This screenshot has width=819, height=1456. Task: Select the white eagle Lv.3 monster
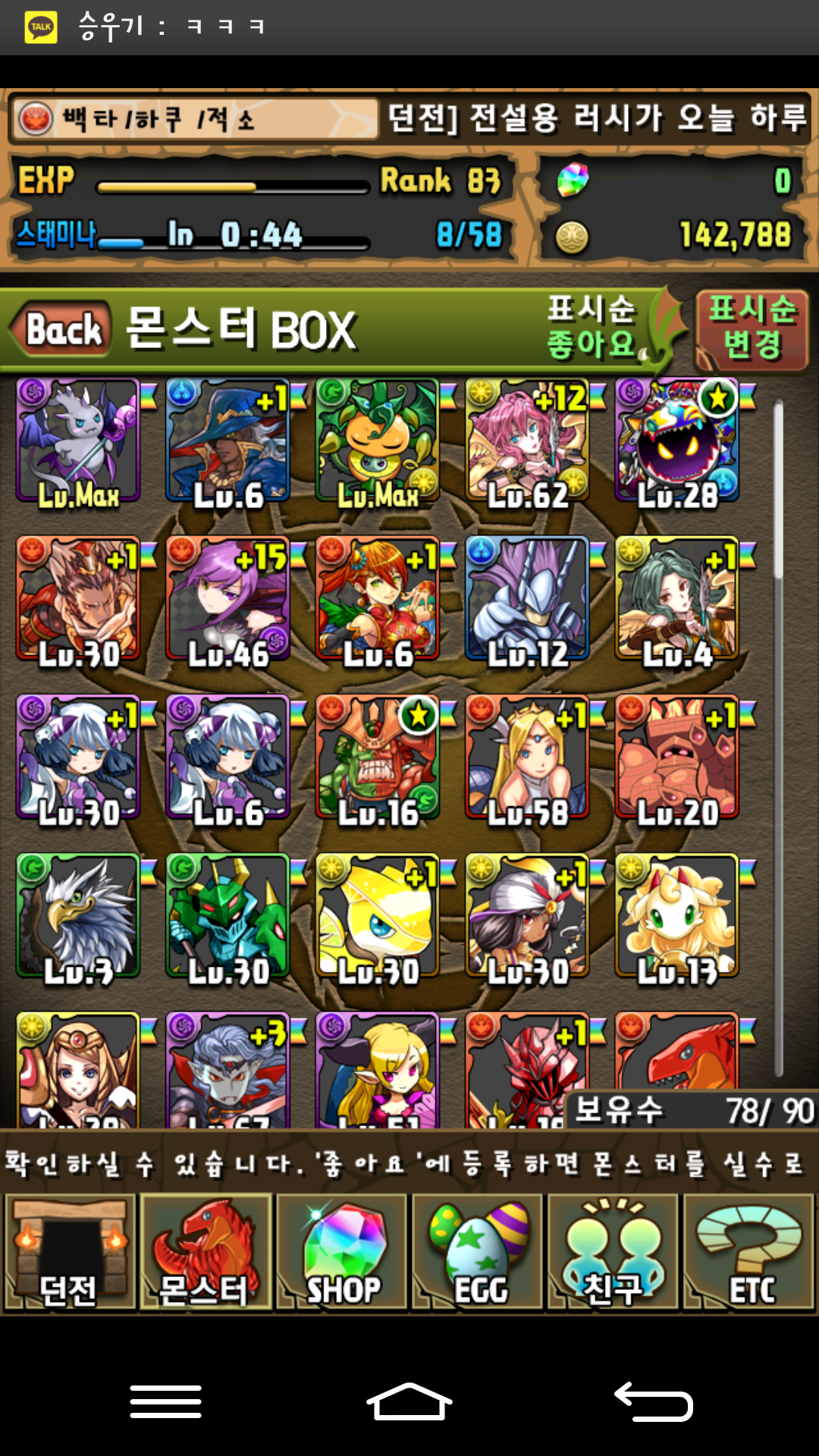78,916
